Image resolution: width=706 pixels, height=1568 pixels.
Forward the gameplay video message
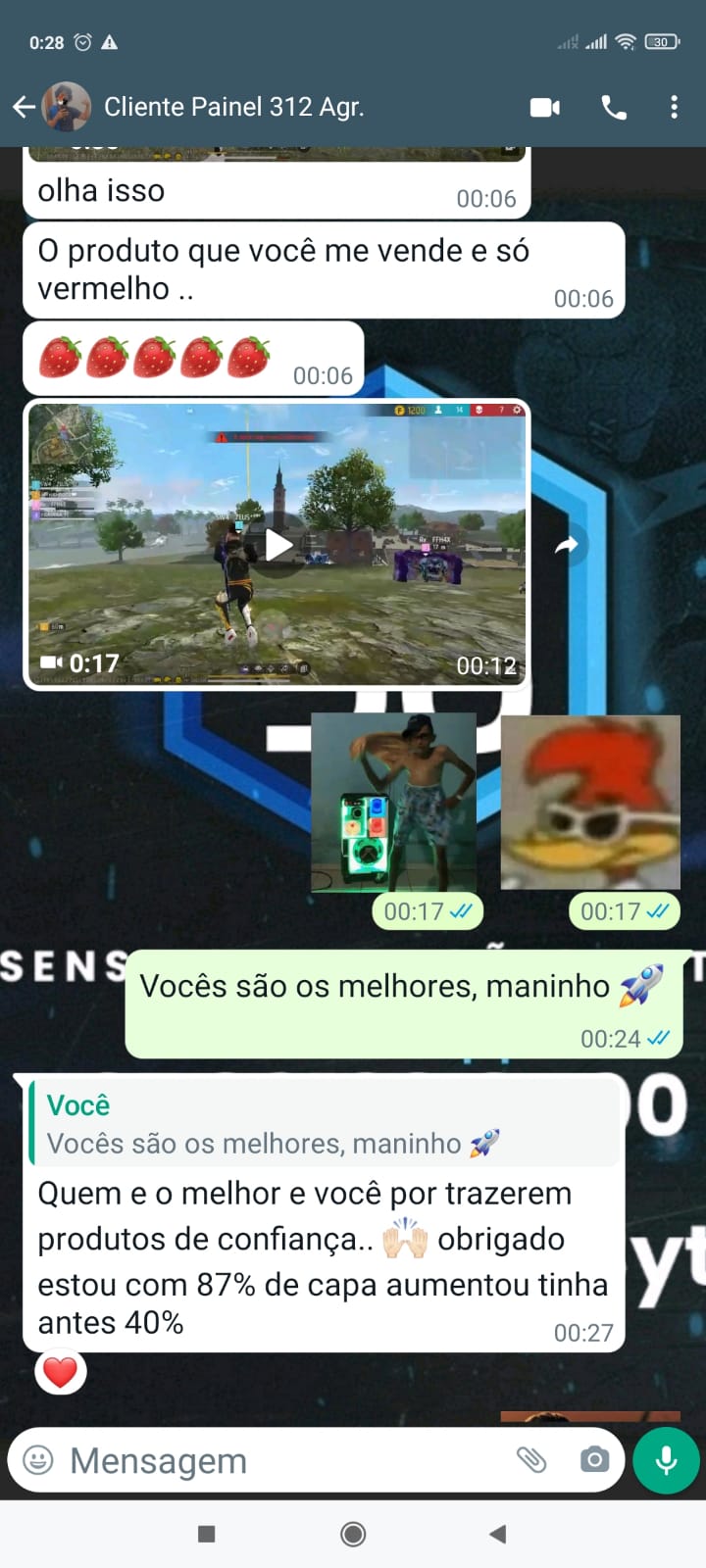click(566, 545)
